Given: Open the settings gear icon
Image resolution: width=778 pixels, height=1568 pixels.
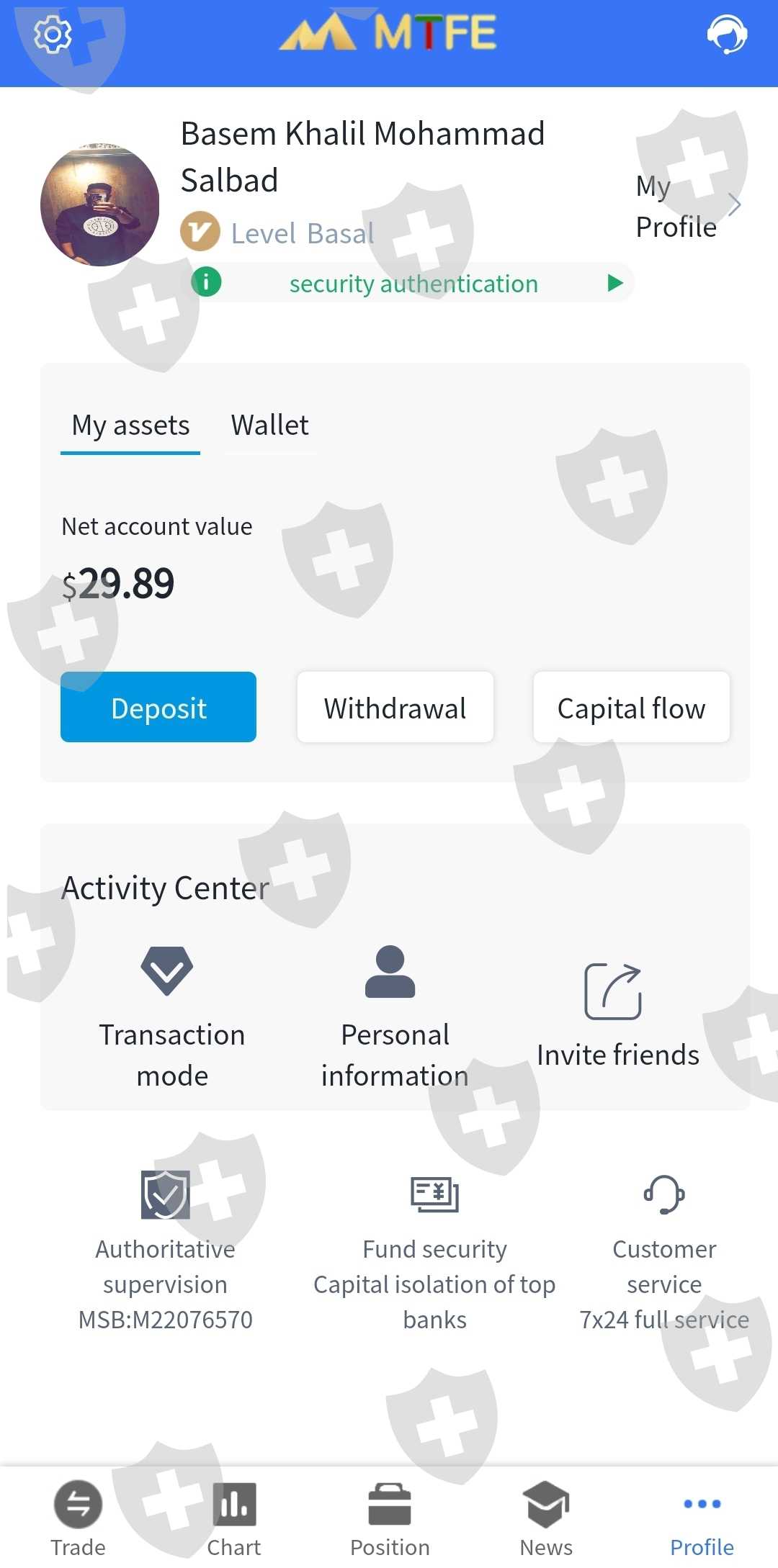Looking at the screenshot, I should click(x=53, y=34).
